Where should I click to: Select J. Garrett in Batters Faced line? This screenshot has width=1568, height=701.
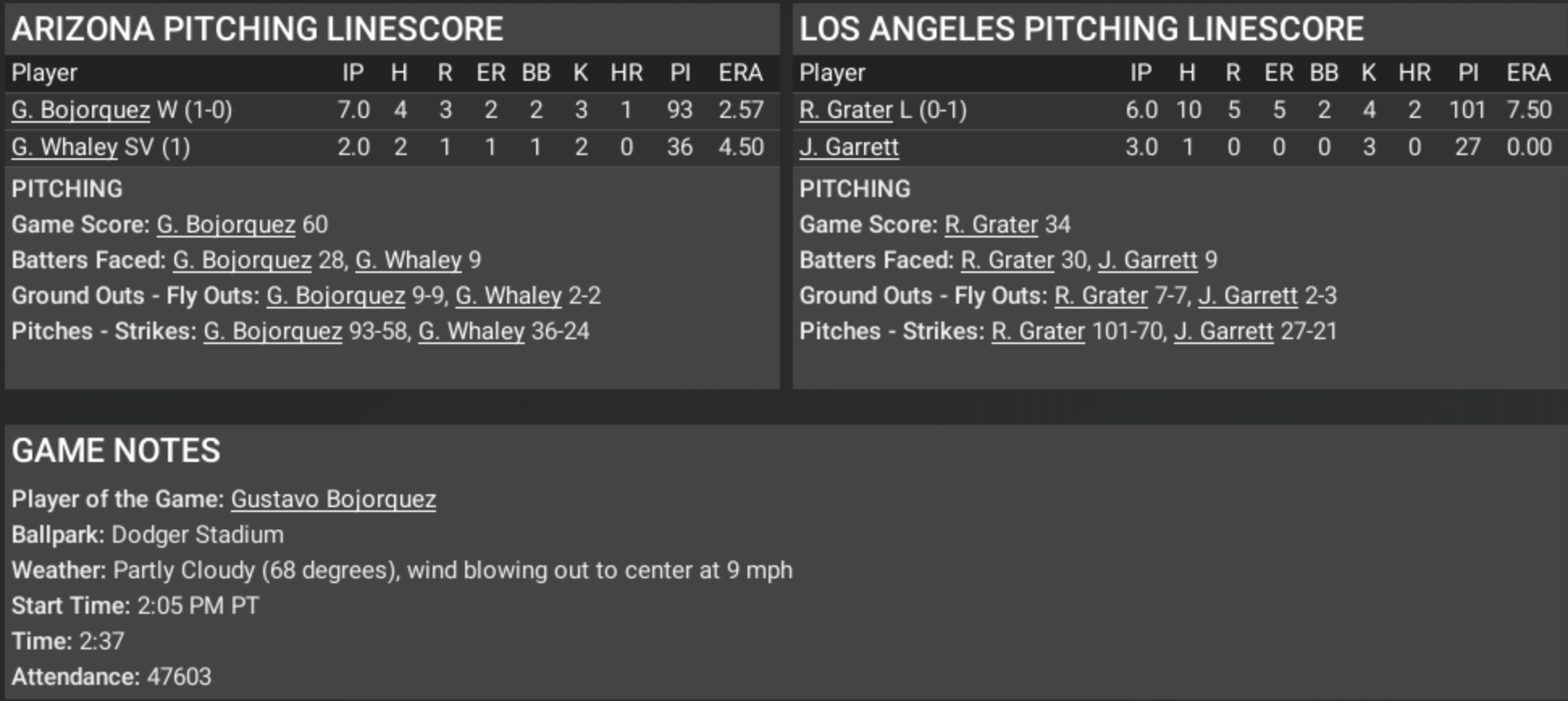click(1147, 260)
